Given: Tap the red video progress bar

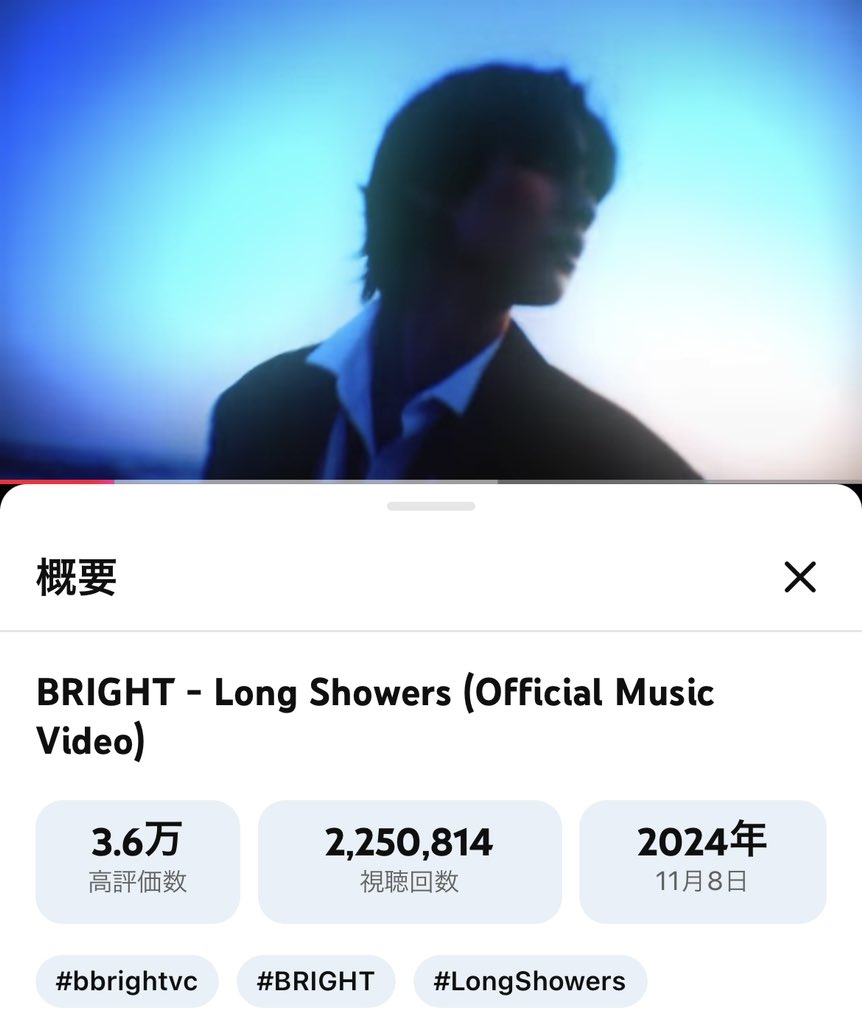Looking at the screenshot, I should [57, 482].
